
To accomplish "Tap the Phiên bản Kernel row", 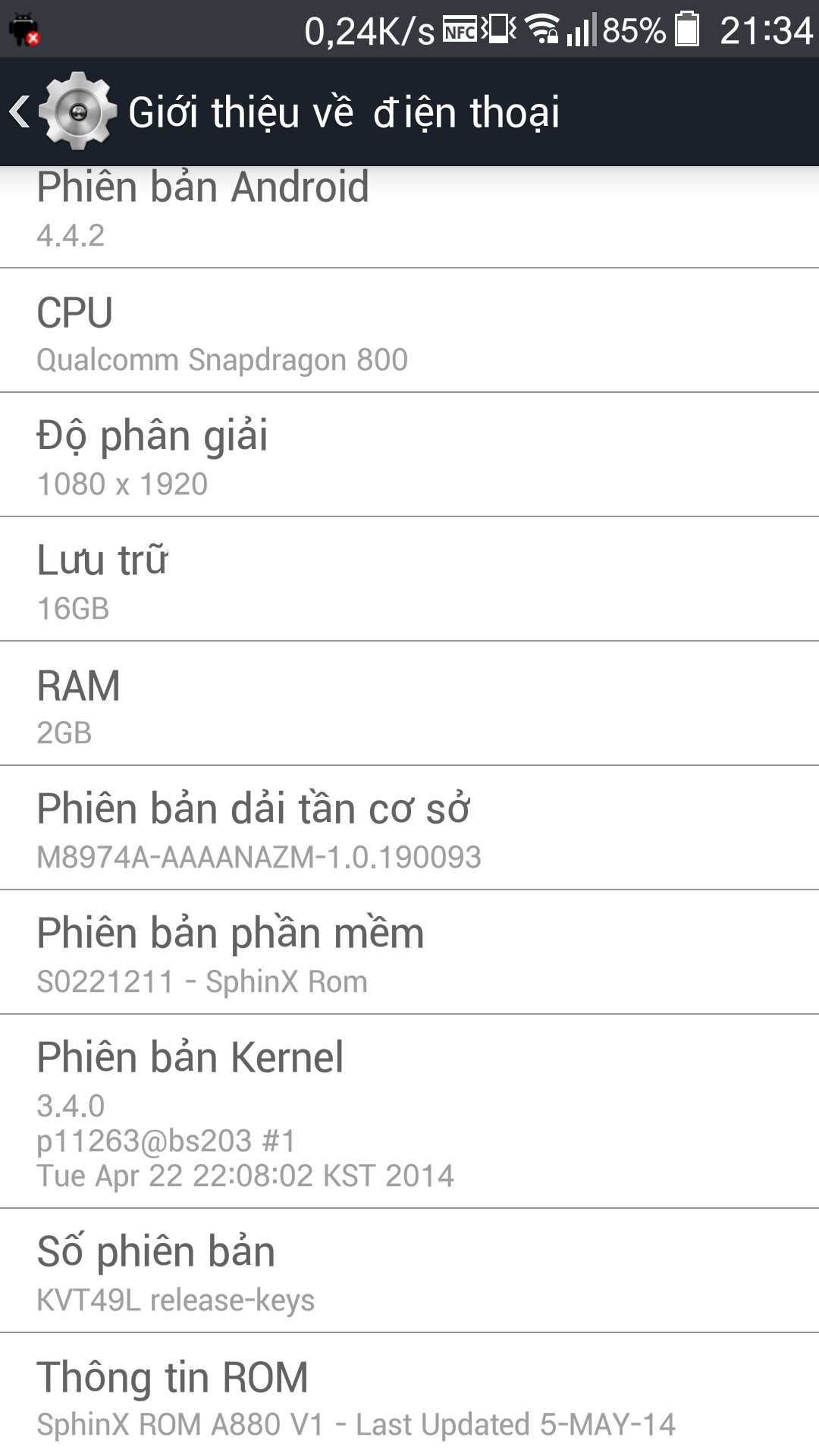I will (x=409, y=1112).
